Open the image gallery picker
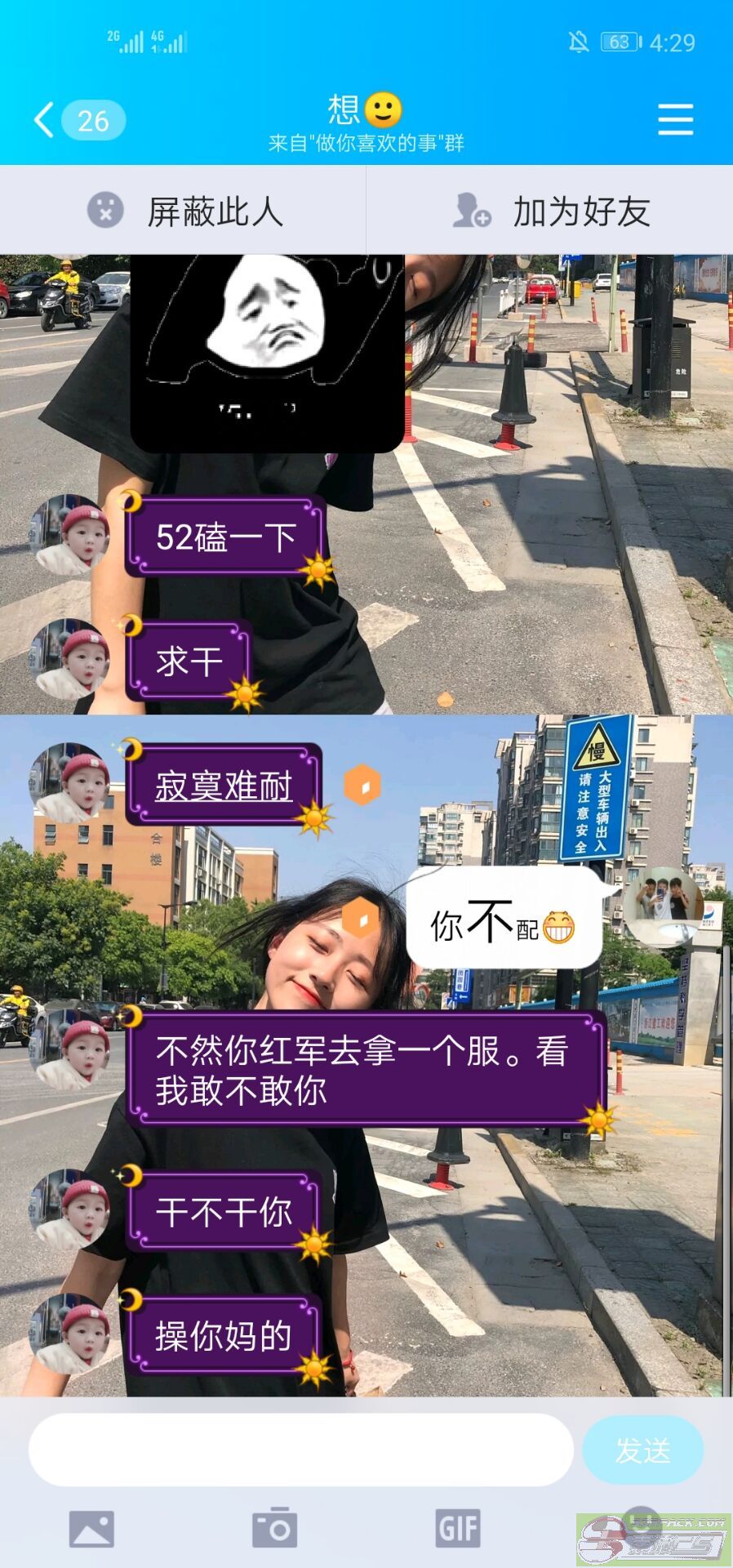733x1568 pixels. coord(91,1529)
